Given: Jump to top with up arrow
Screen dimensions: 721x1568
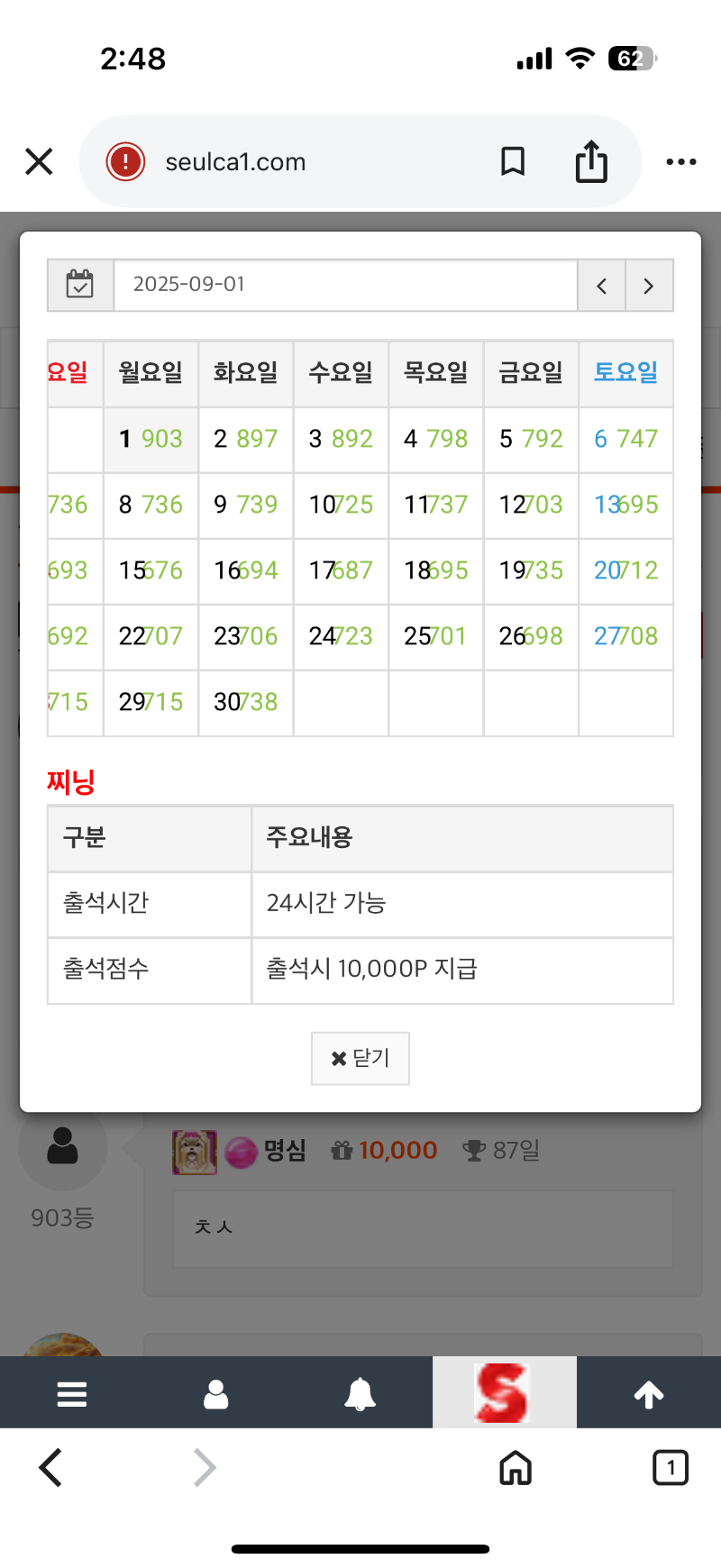Looking at the screenshot, I should click(x=649, y=1393).
